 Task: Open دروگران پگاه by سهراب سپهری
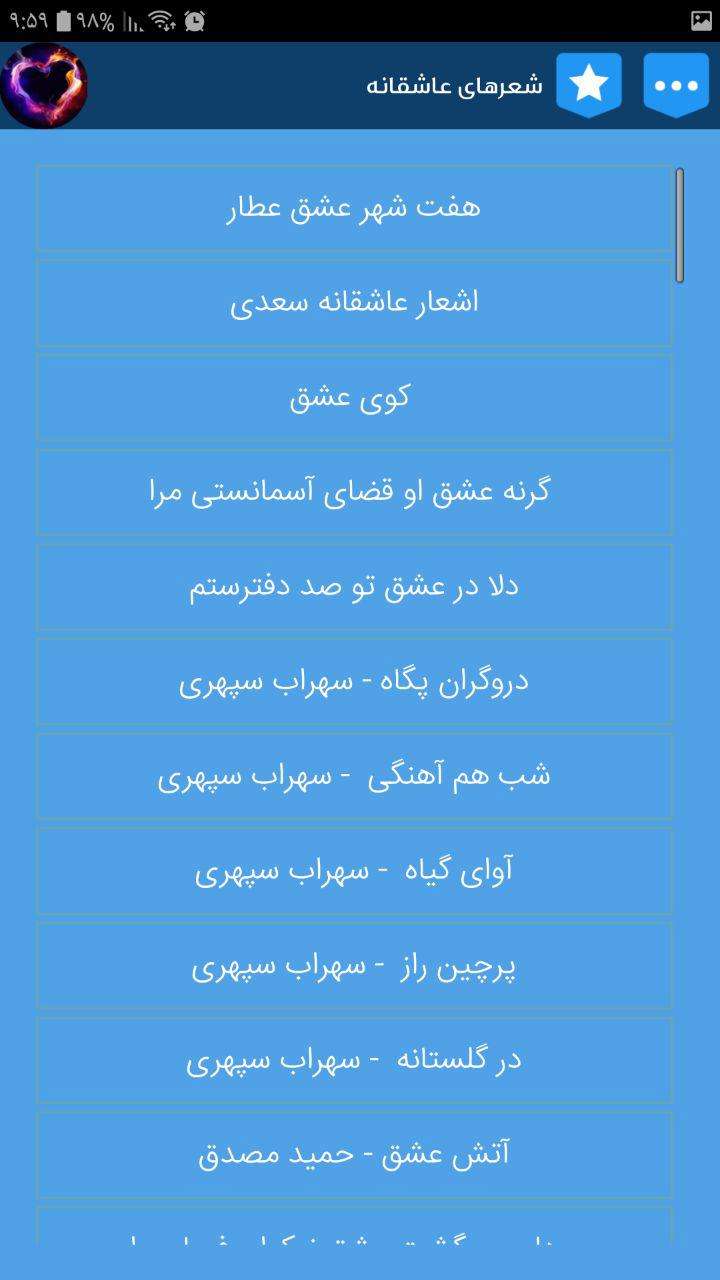point(355,681)
